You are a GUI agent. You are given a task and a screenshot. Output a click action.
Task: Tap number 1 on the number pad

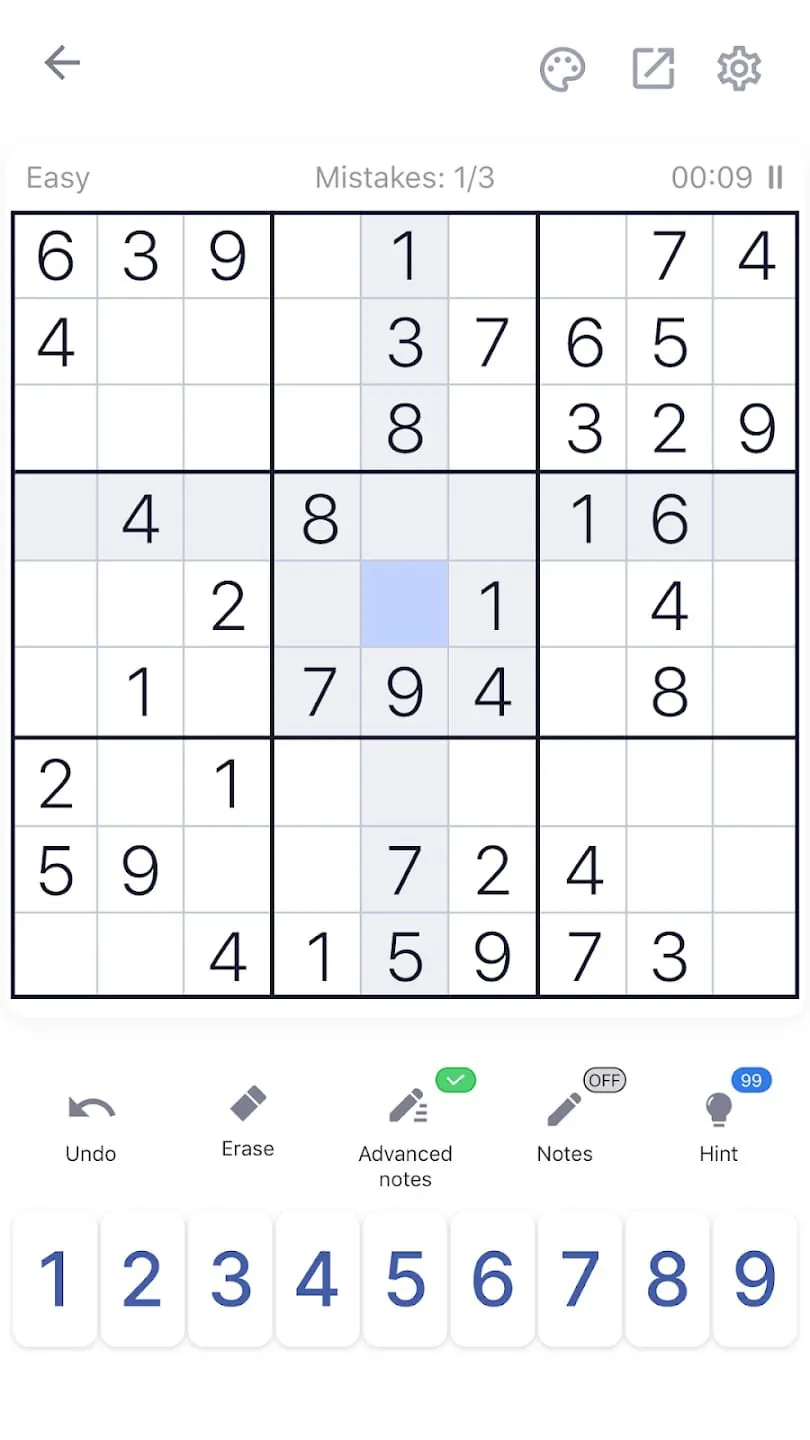click(56, 1280)
